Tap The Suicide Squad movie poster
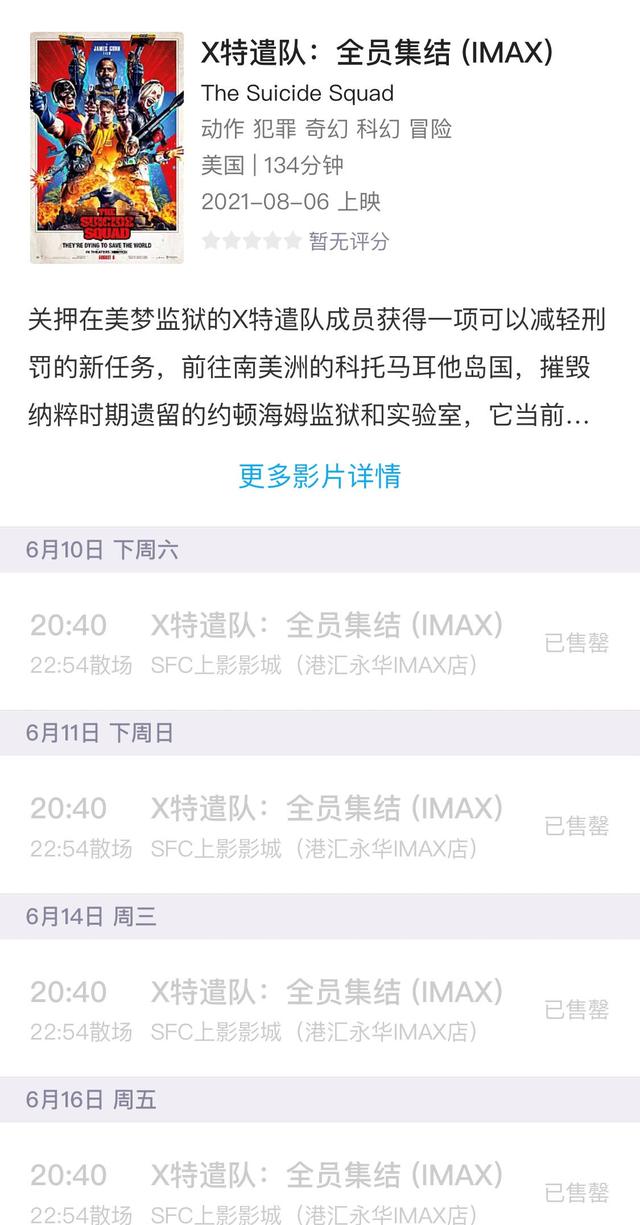 (x=107, y=148)
